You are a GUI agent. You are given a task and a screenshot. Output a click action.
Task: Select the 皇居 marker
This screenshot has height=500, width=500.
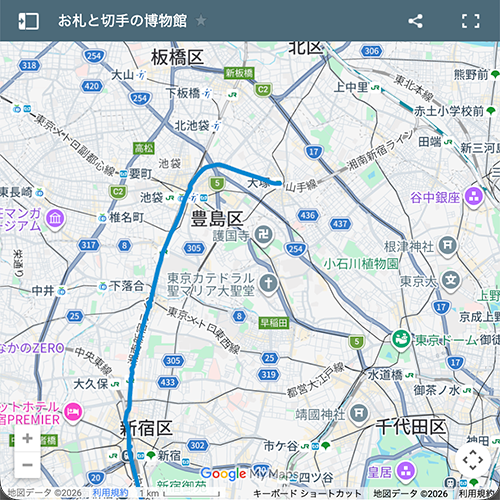pyautogui.click(x=405, y=472)
